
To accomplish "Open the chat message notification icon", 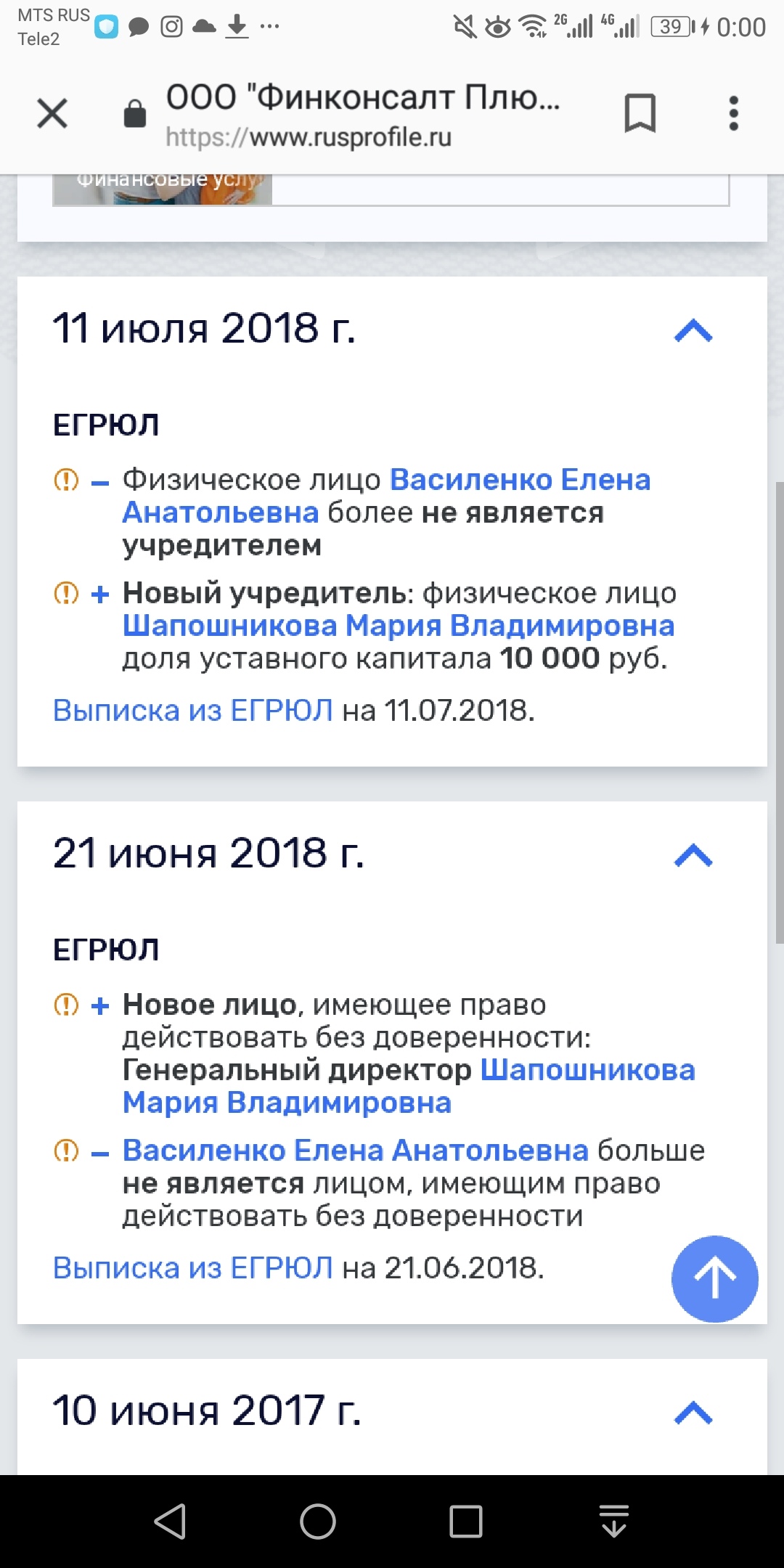I will (x=138, y=26).
